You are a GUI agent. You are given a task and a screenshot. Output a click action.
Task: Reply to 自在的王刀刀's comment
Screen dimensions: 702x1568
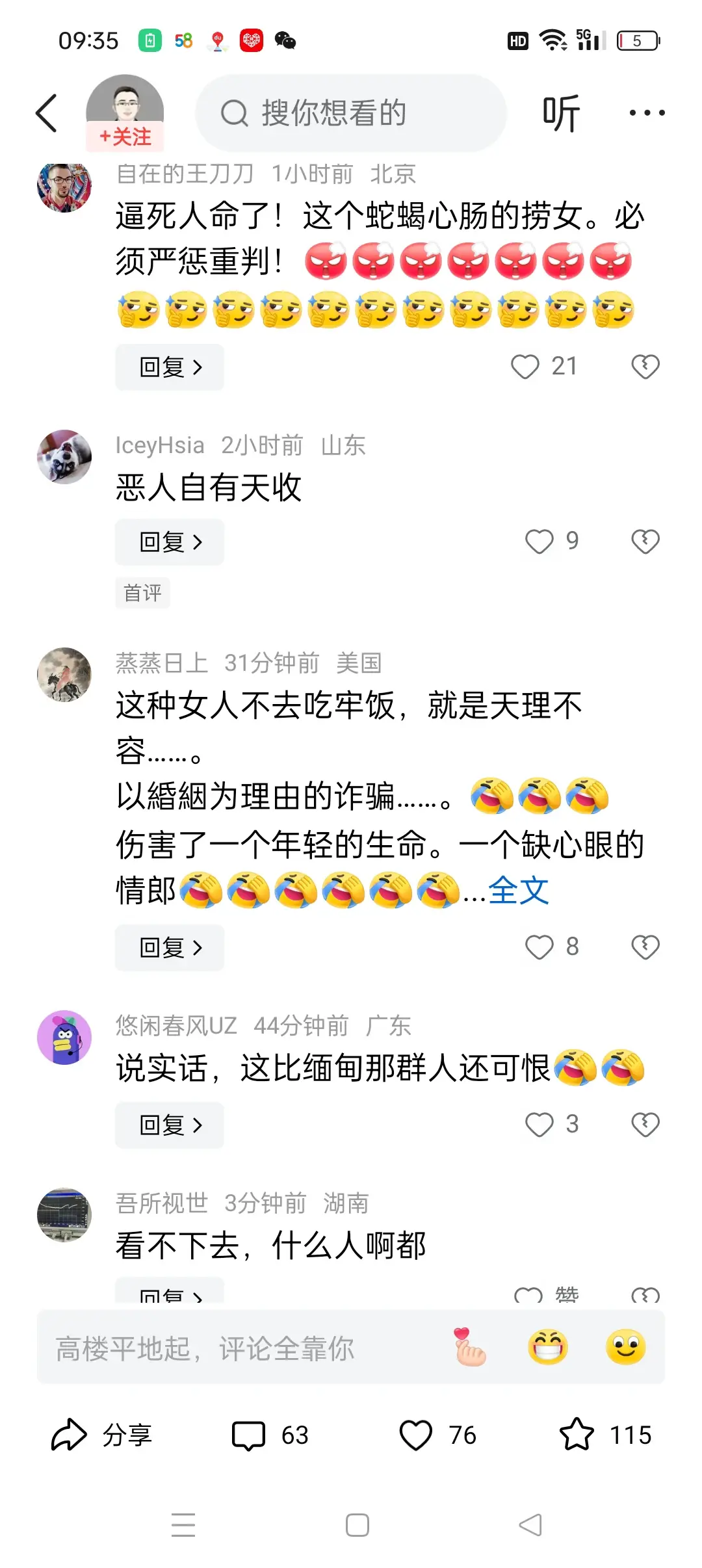click(170, 367)
